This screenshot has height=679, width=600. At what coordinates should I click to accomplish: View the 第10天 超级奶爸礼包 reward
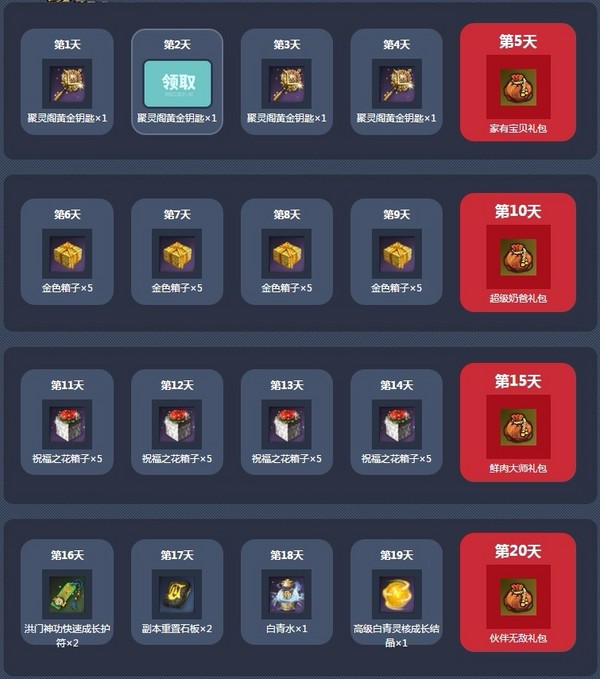517,253
